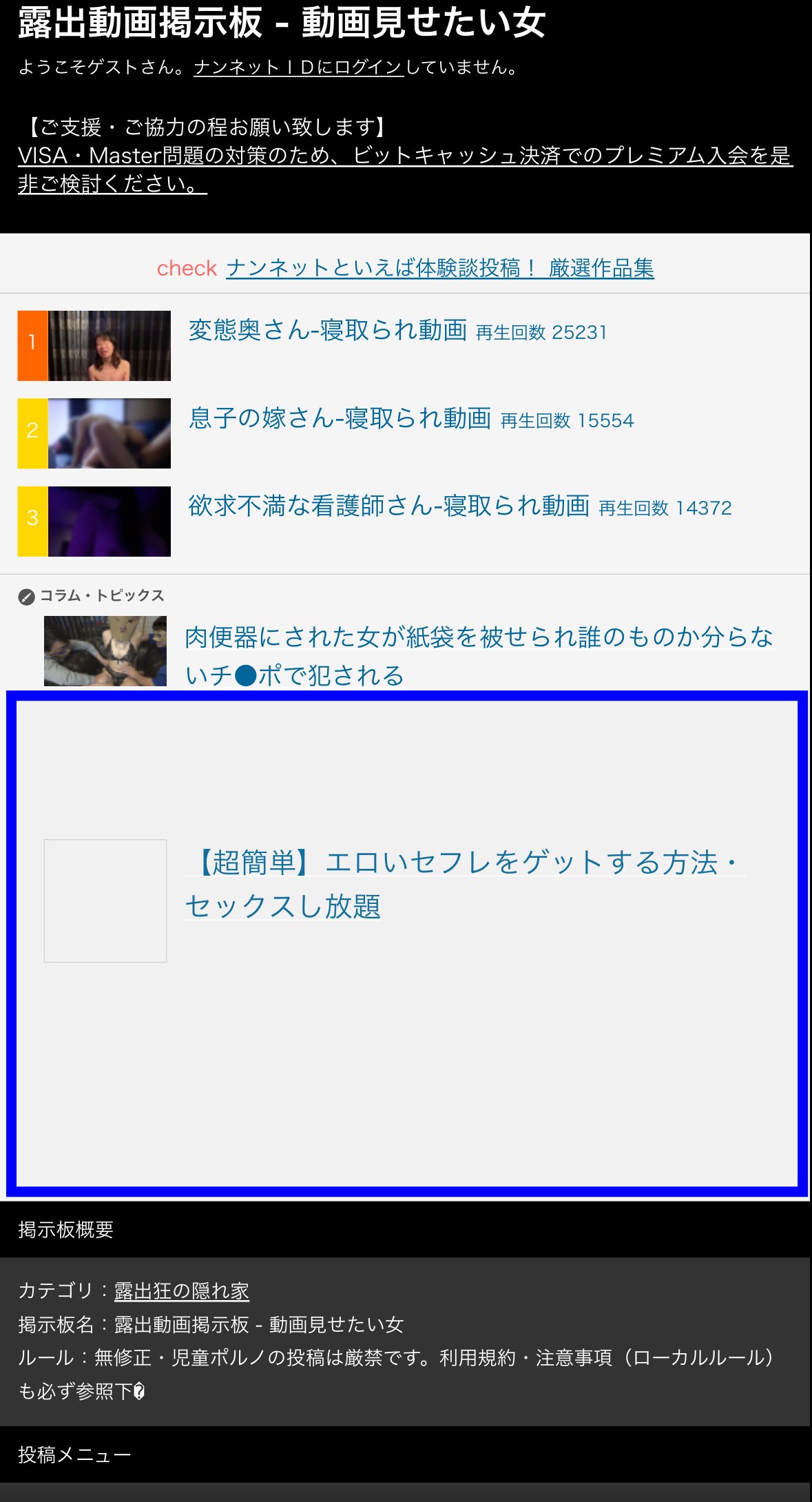Open the 【超簡単】 promoted link
Viewport: 812px width, 1502px height.
click(464, 864)
